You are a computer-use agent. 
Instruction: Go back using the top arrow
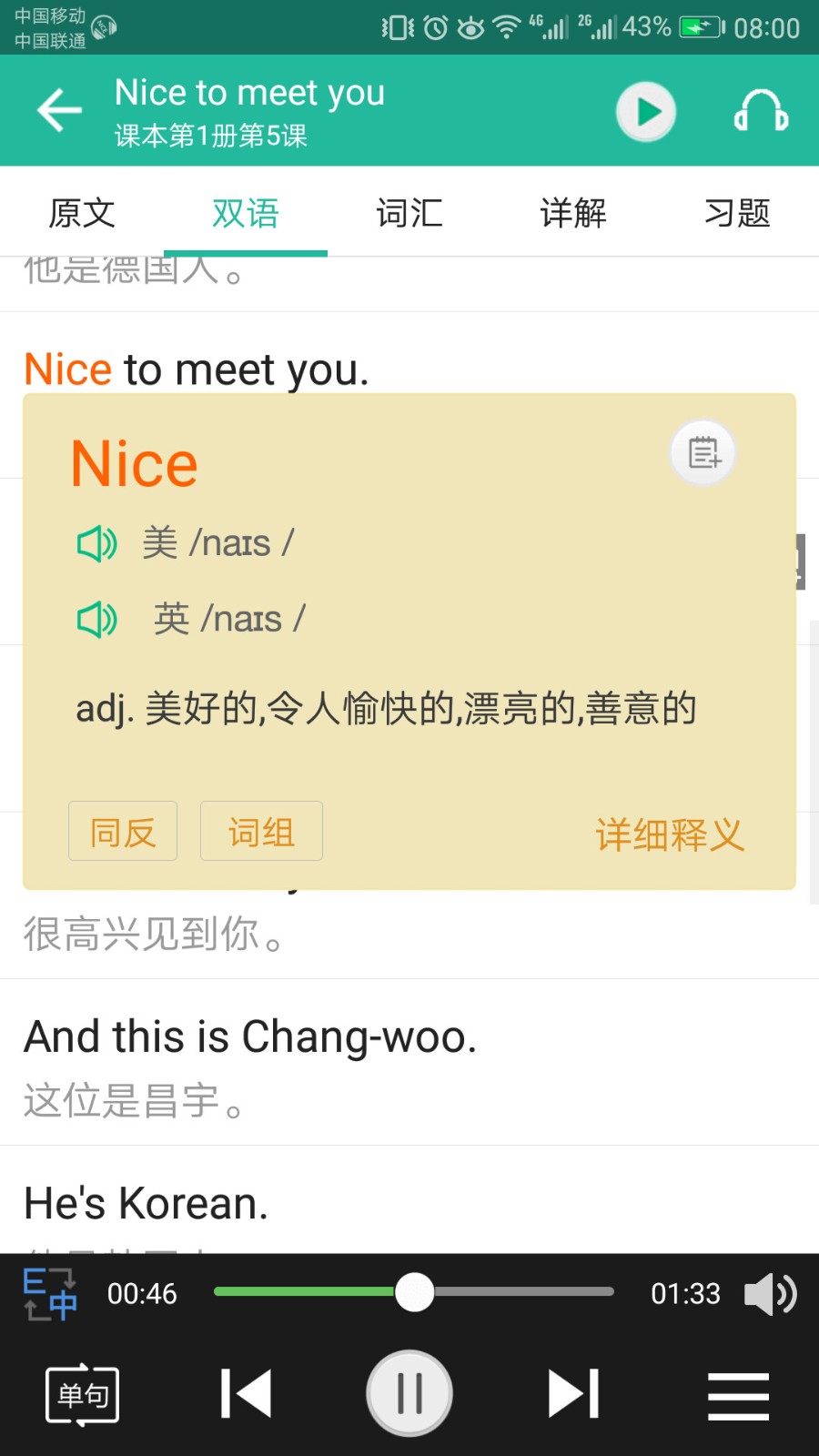tap(59, 110)
